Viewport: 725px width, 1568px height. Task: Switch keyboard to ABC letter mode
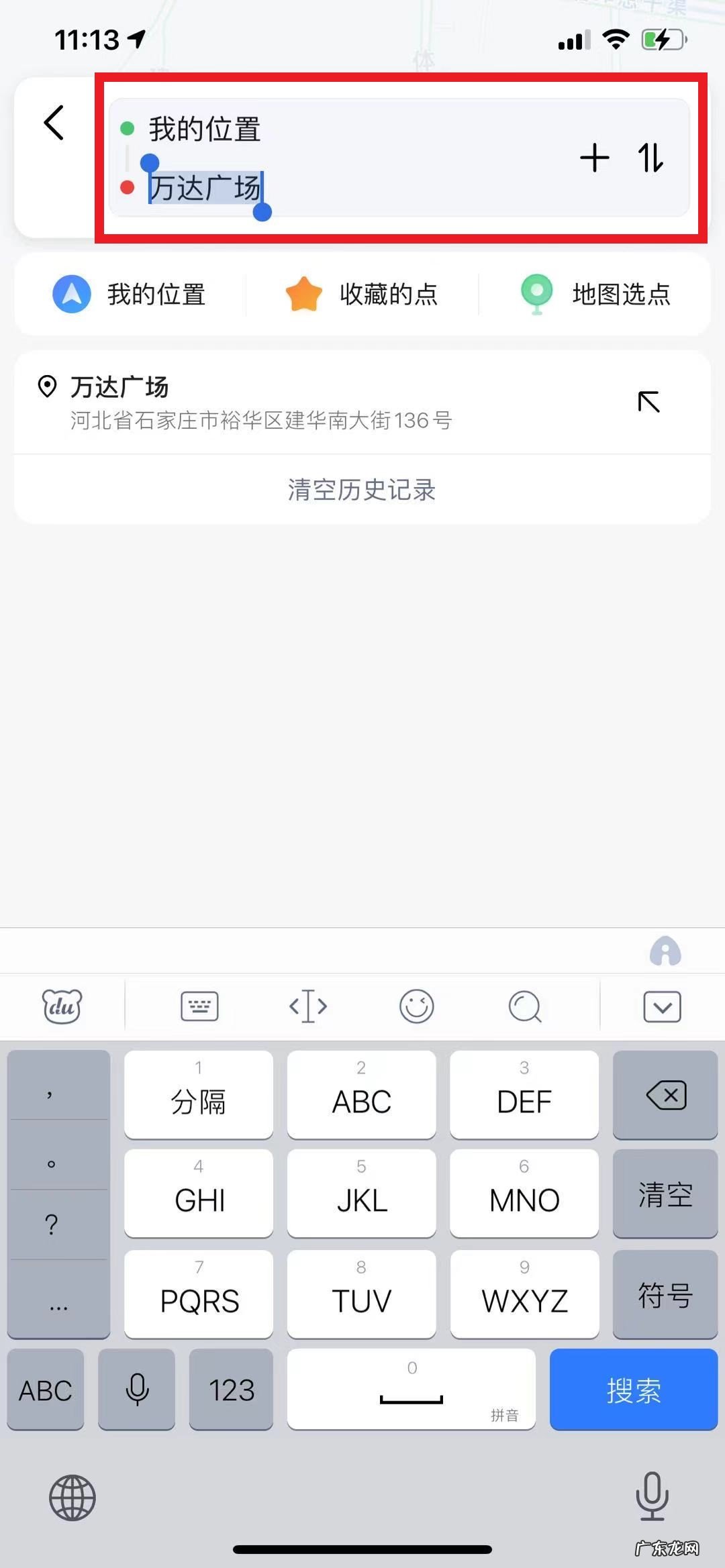pos(44,1390)
